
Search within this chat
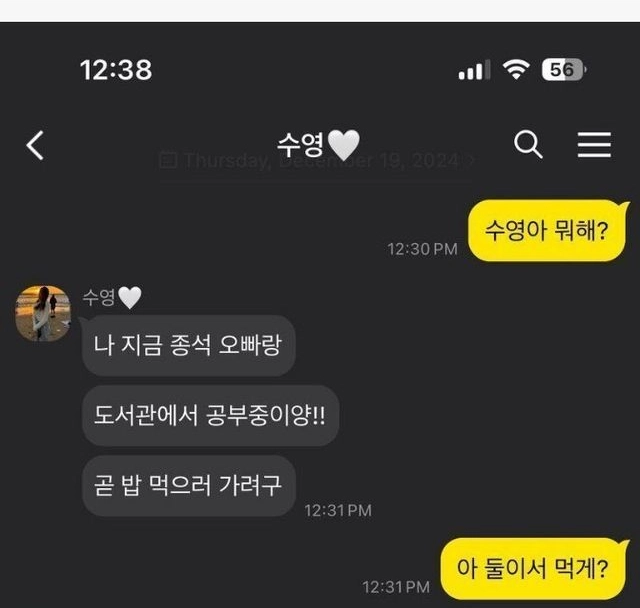528,146
